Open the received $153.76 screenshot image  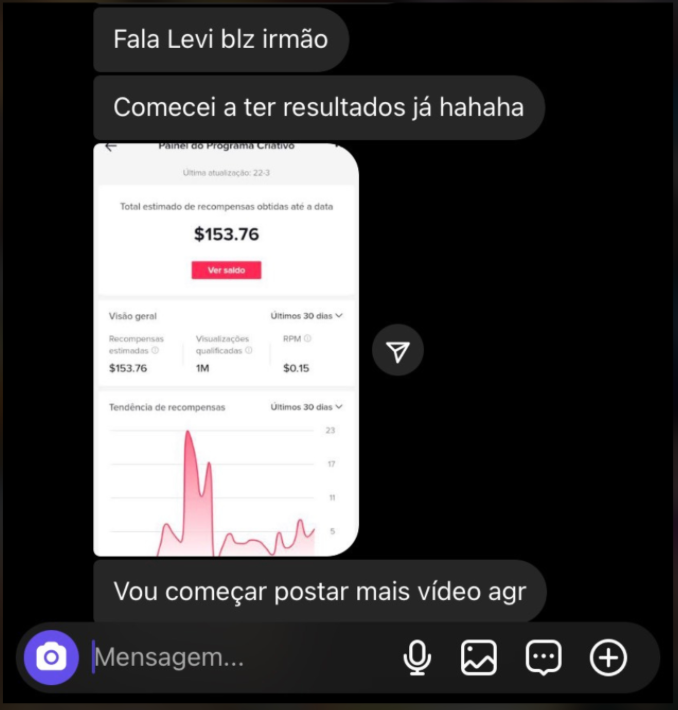(226, 350)
